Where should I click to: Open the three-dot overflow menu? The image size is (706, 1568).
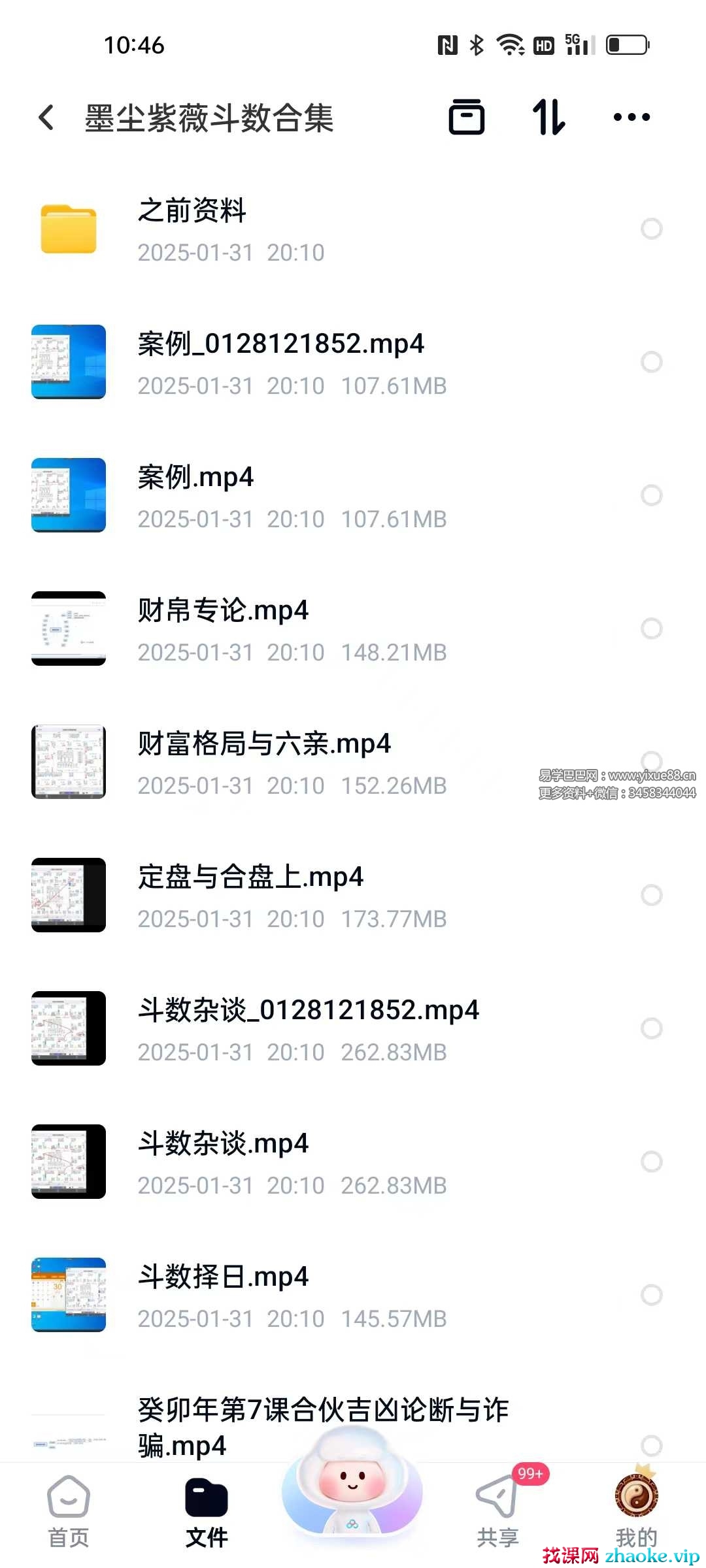pos(631,118)
